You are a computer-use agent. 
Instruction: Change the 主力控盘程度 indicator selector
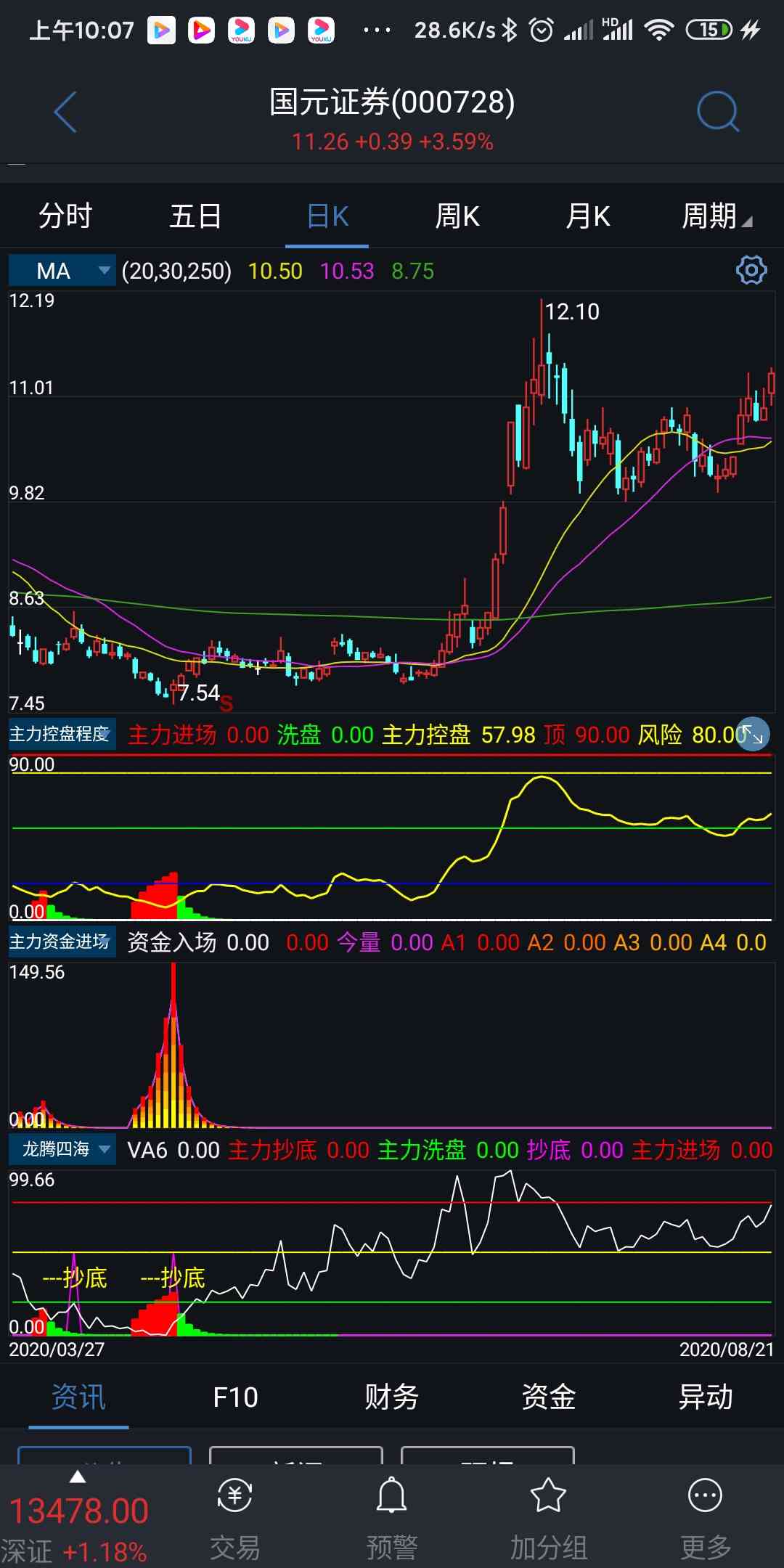click(62, 734)
